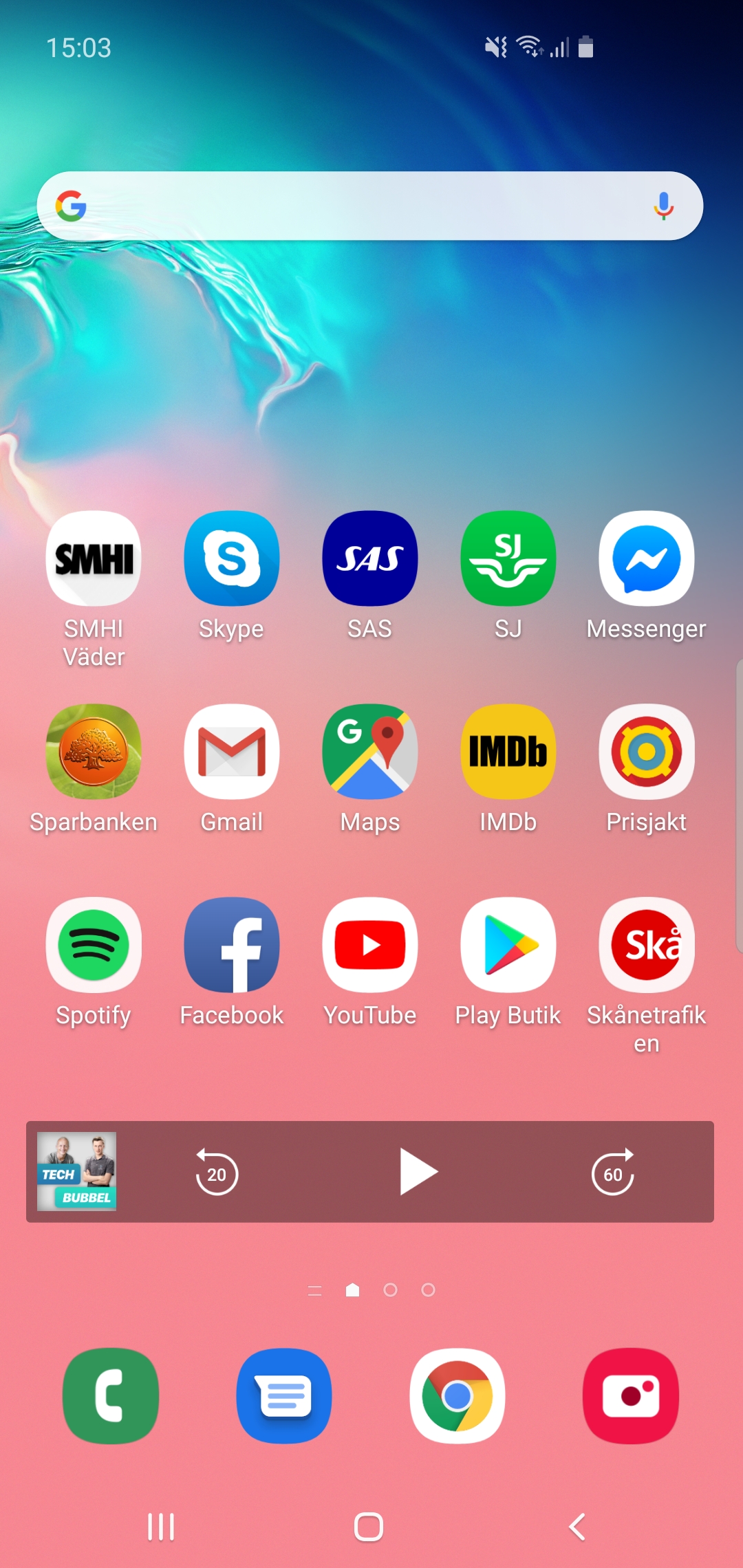Launch Messenger
Screen dimensions: 743x1568
coord(647,558)
